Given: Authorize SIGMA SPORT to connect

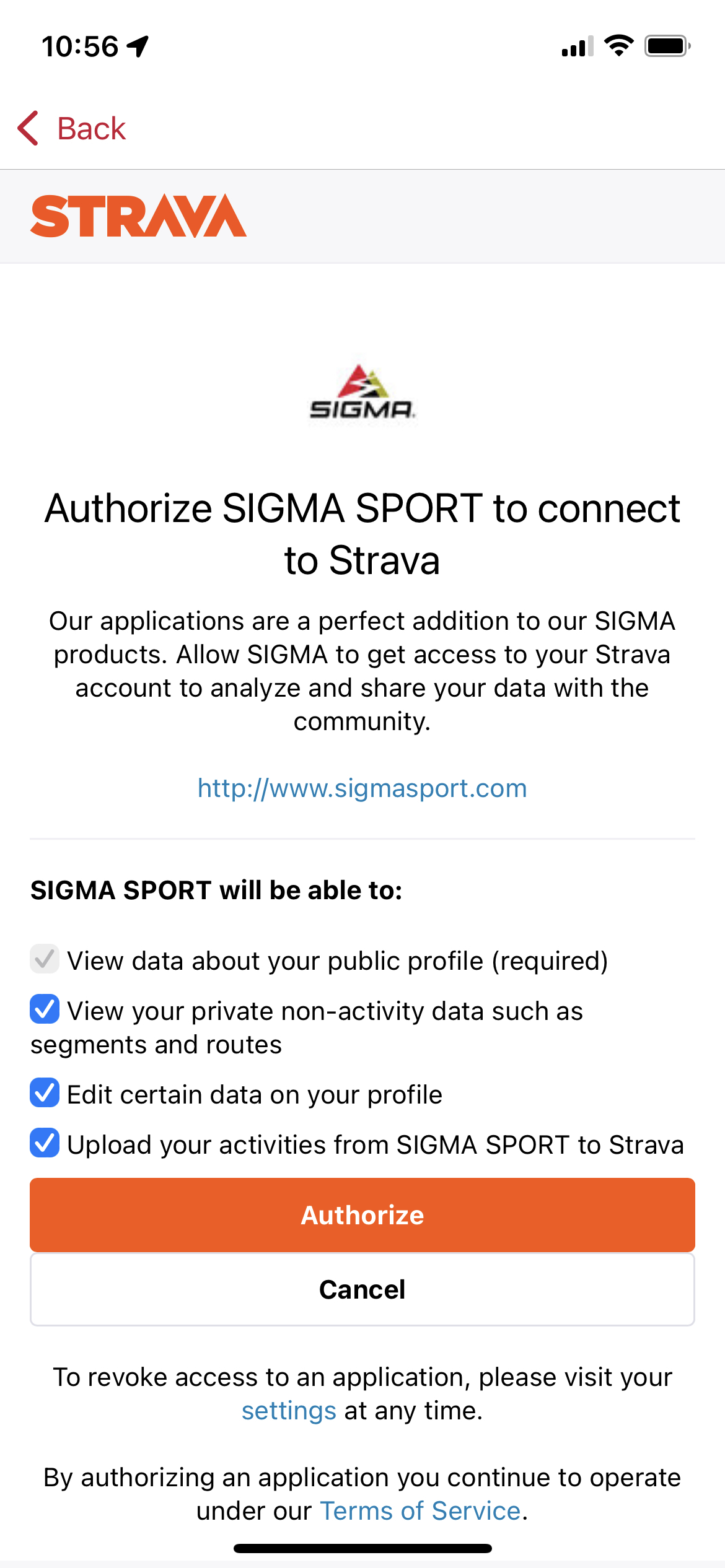Looking at the screenshot, I should point(362,1215).
